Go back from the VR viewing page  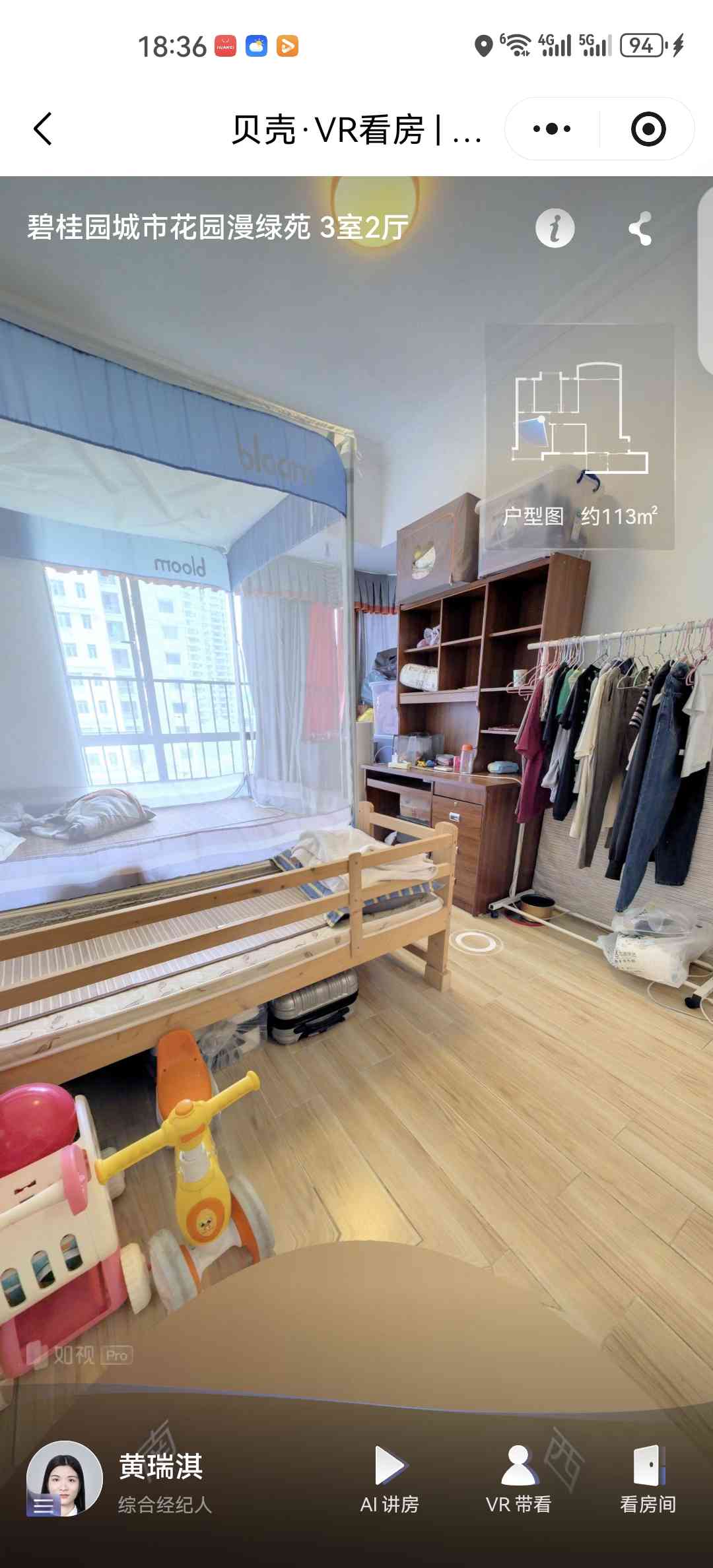[x=44, y=129]
